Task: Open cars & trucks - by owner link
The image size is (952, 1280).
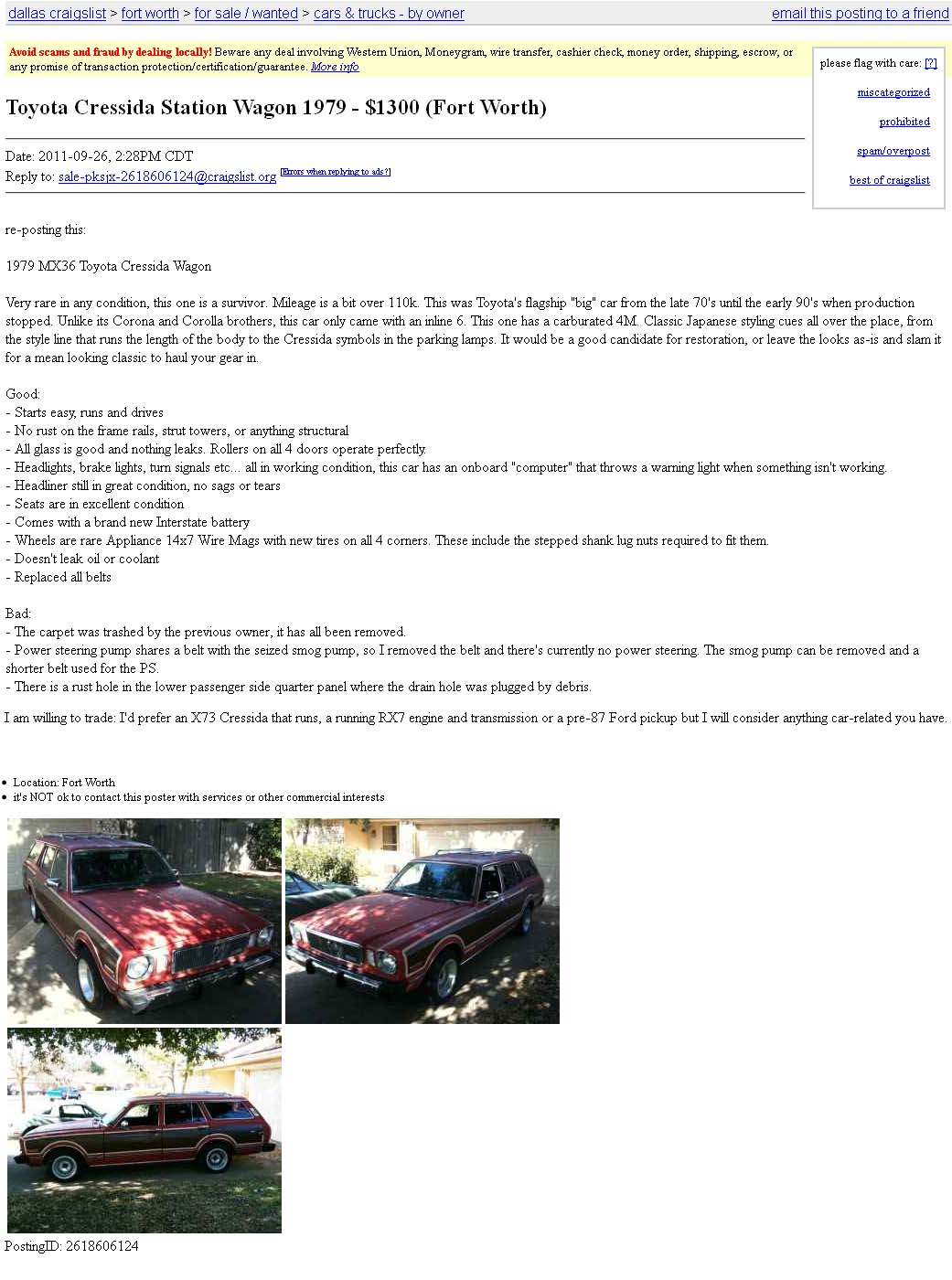Action: (x=389, y=14)
